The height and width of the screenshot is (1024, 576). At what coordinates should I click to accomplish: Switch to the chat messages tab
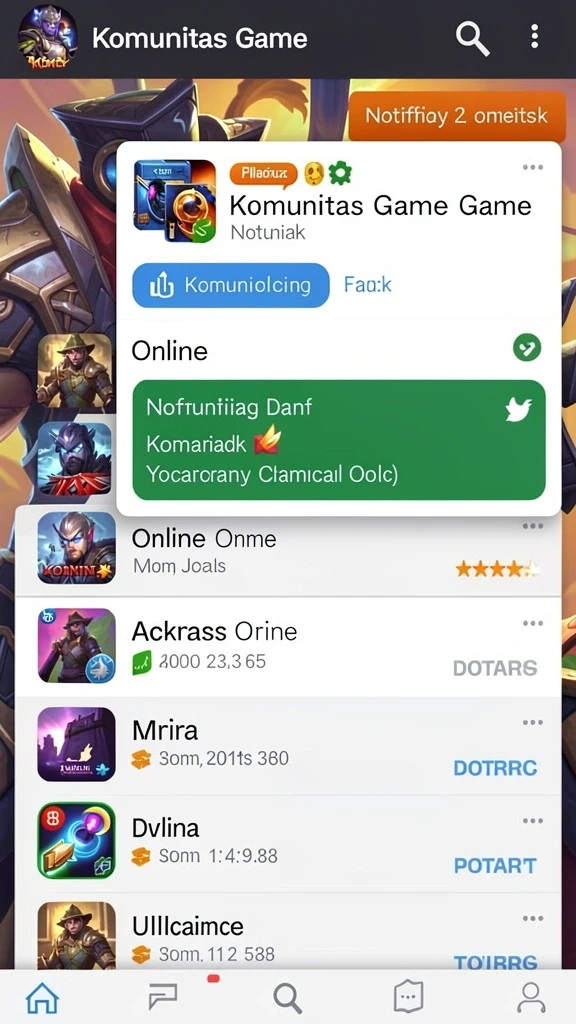click(x=163, y=997)
